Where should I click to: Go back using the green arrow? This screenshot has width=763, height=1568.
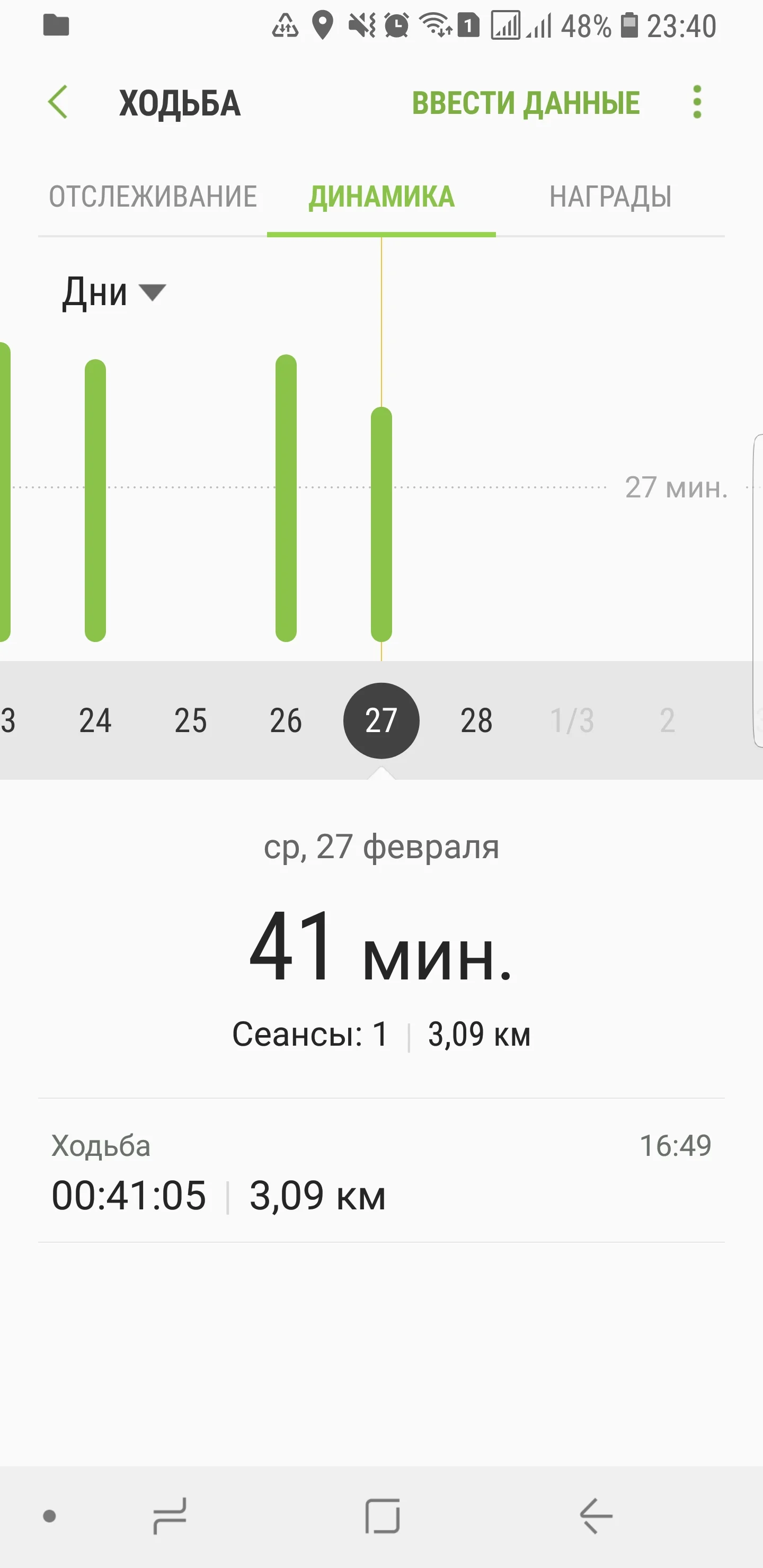tap(58, 102)
